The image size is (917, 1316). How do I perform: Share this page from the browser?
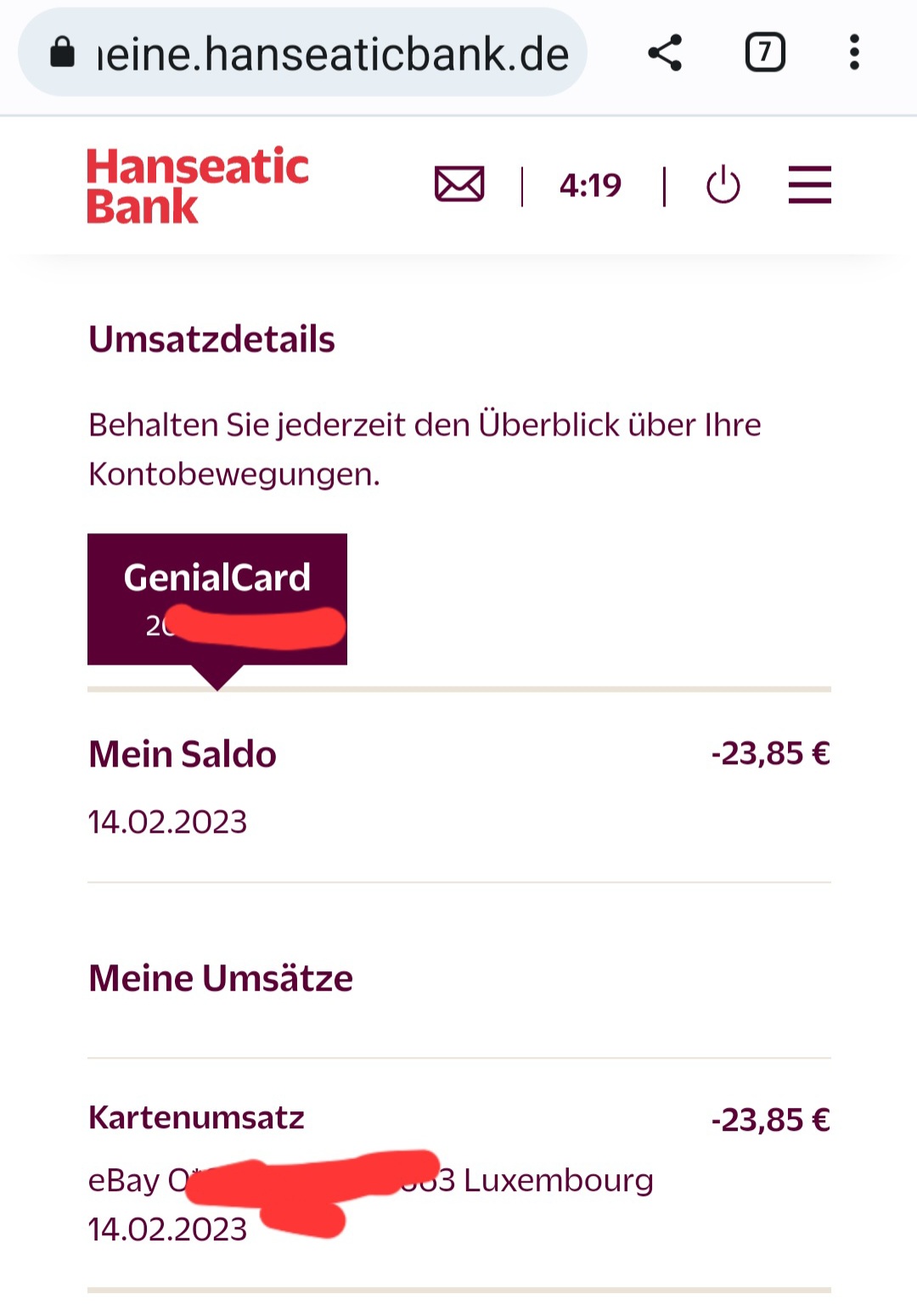point(665,53)
